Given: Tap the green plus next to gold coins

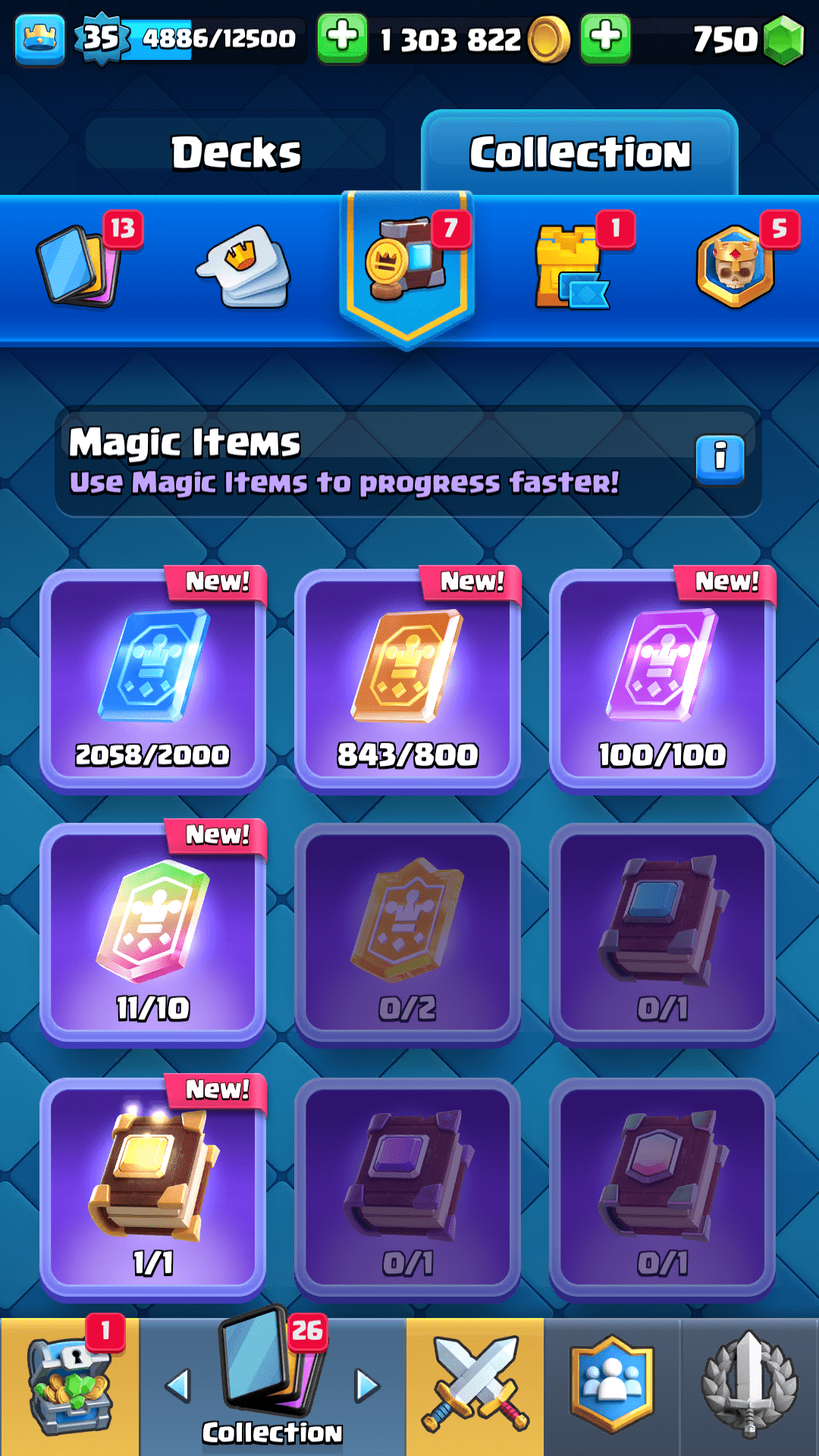Looking at the screenshot, I should (x=342, y=38).
